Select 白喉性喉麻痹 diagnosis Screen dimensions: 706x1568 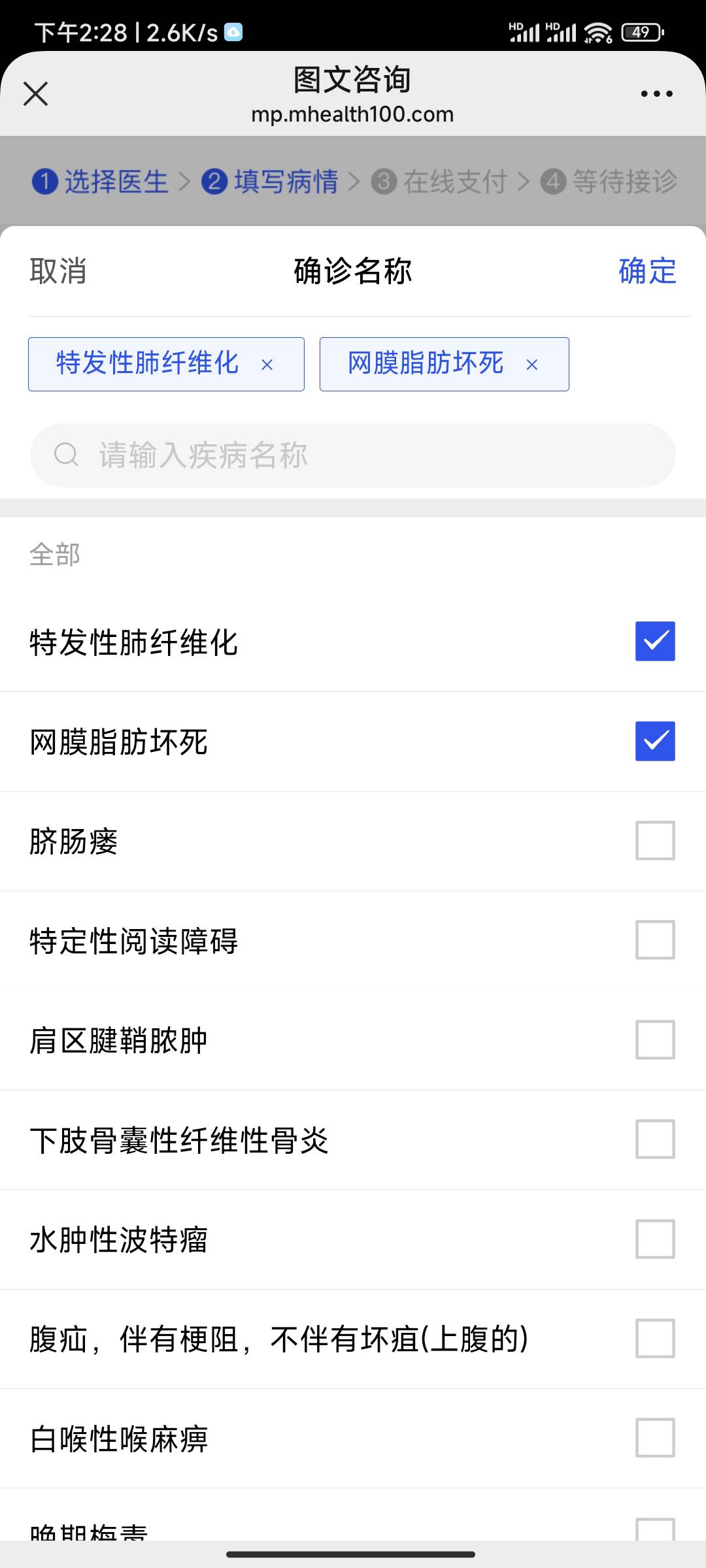[x=655, y=1438]
